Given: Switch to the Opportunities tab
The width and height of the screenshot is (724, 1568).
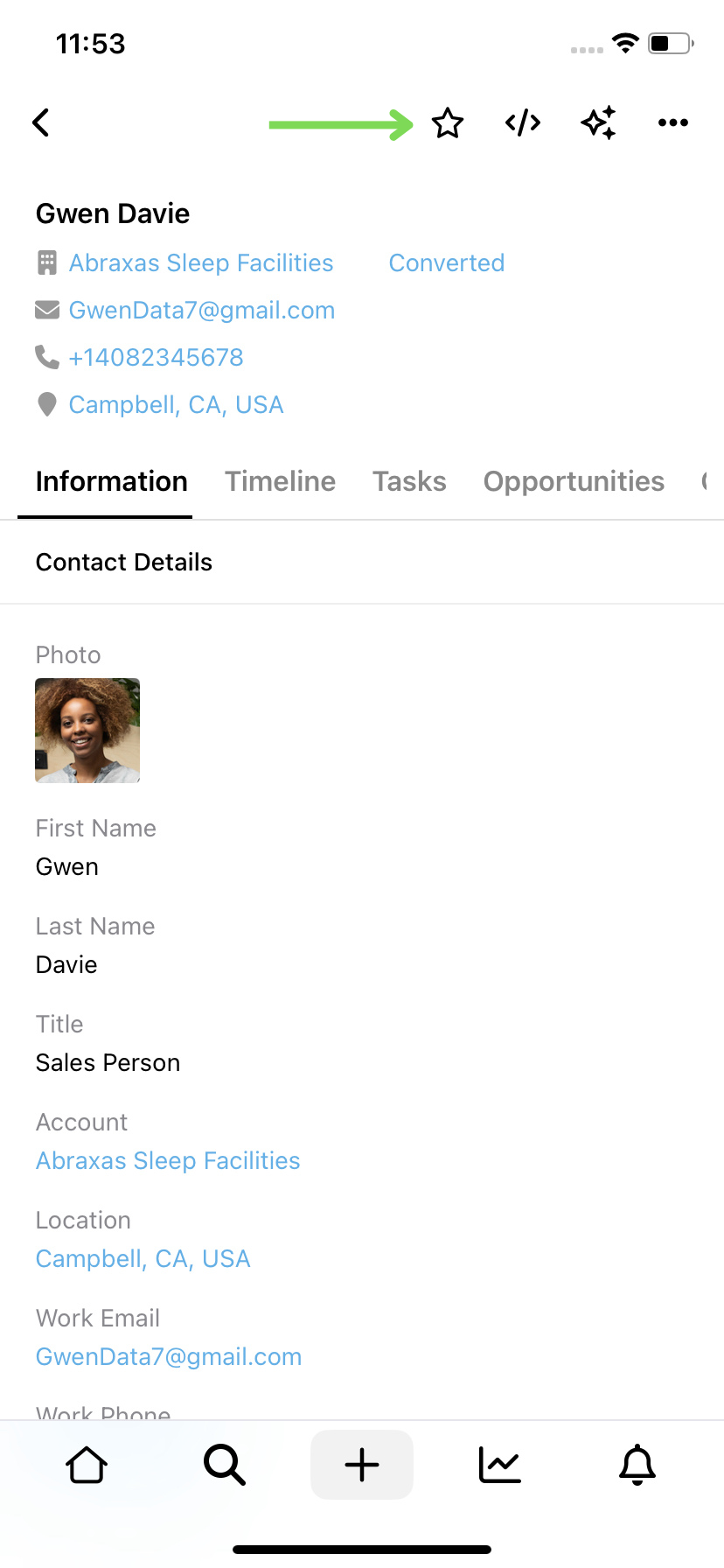Looking at the screenshot, I should [574, 481].
